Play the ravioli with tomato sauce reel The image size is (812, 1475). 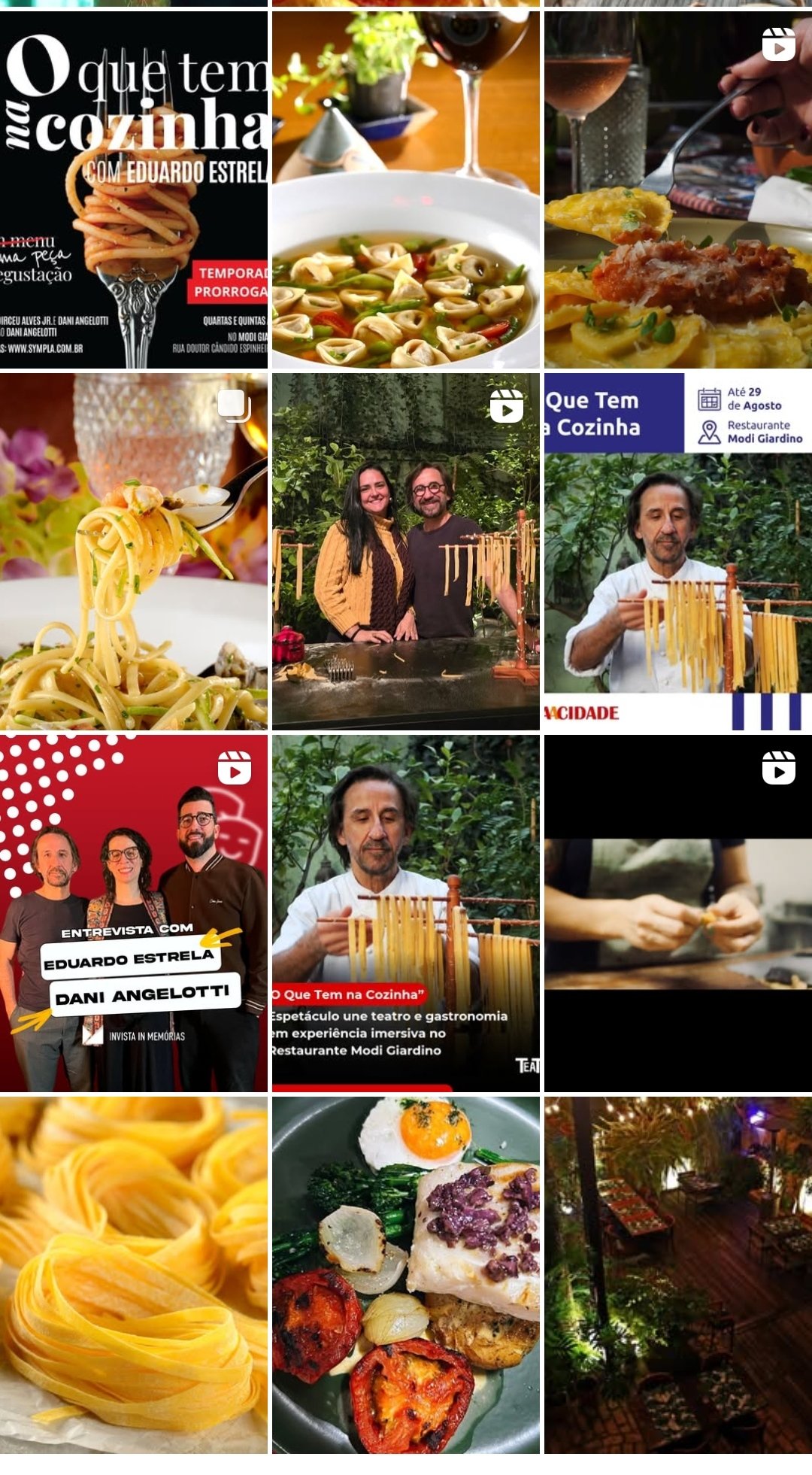[x=678, y=190]
